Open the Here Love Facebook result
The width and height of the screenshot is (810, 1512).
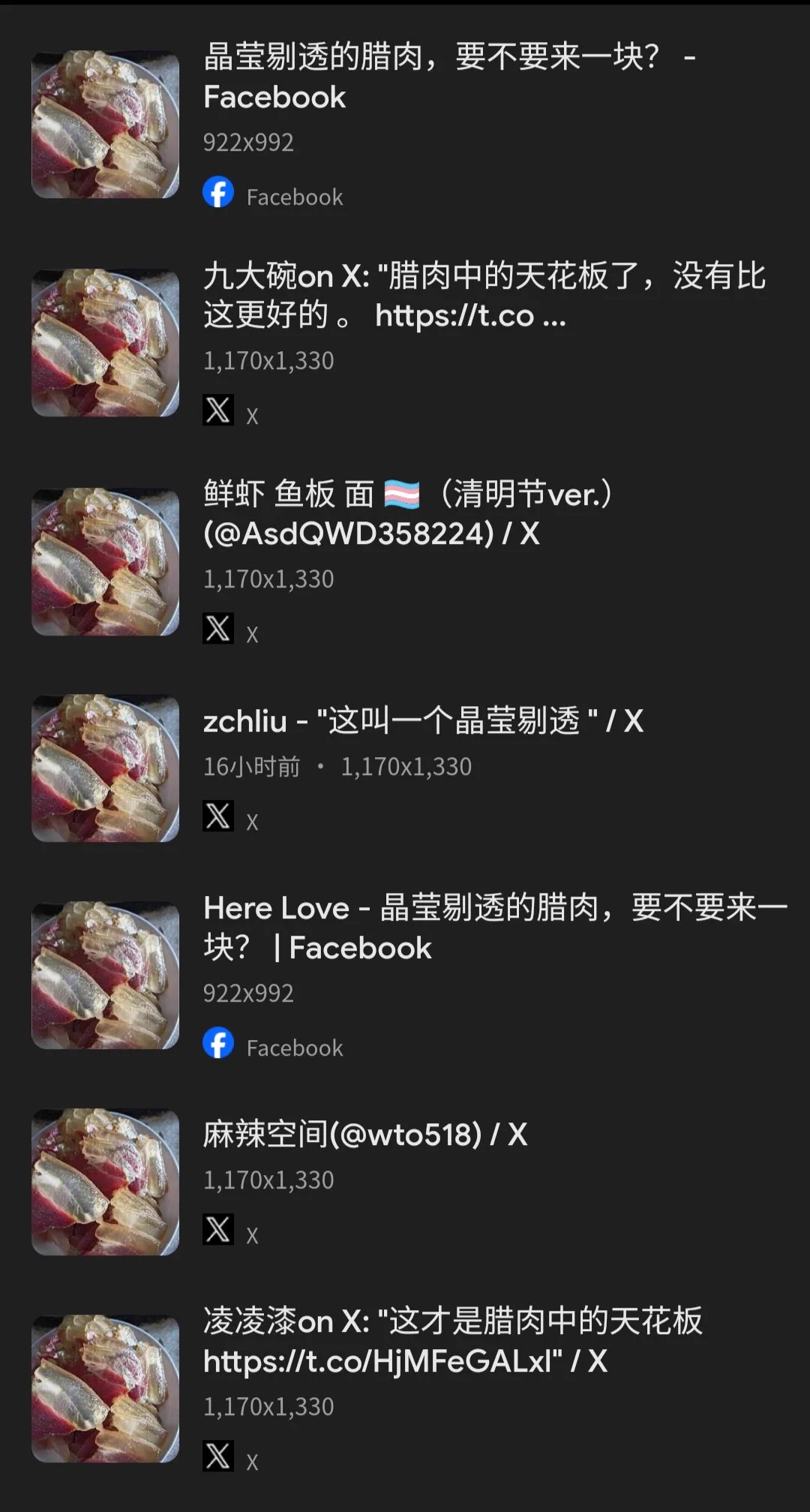pyautogui.click(x=495, y=928)
